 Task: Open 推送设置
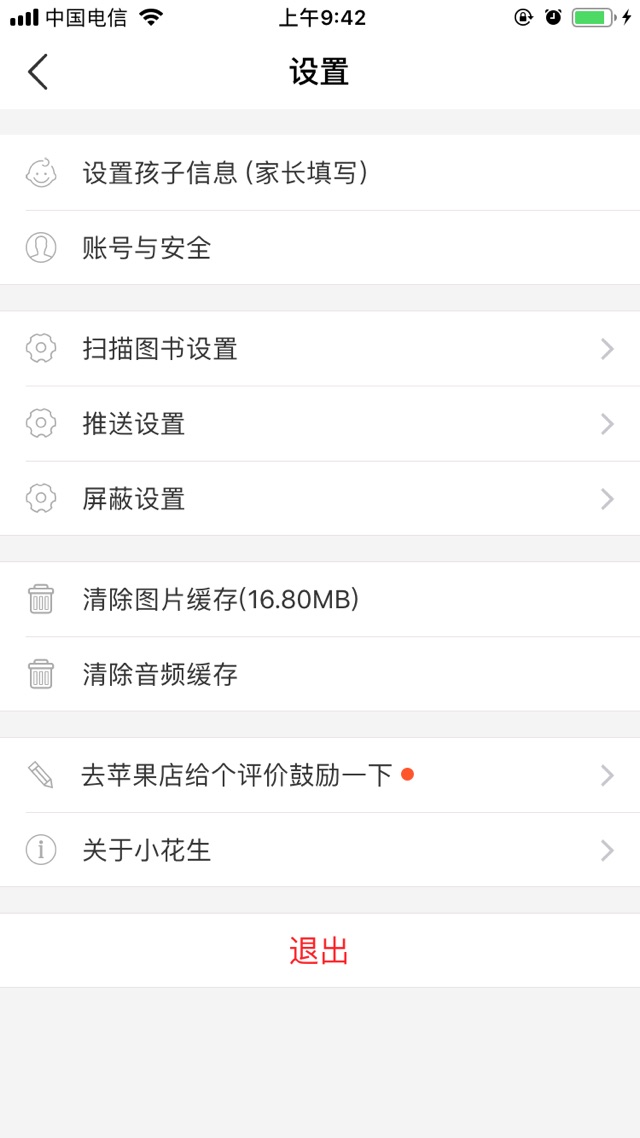click(320, 423)
